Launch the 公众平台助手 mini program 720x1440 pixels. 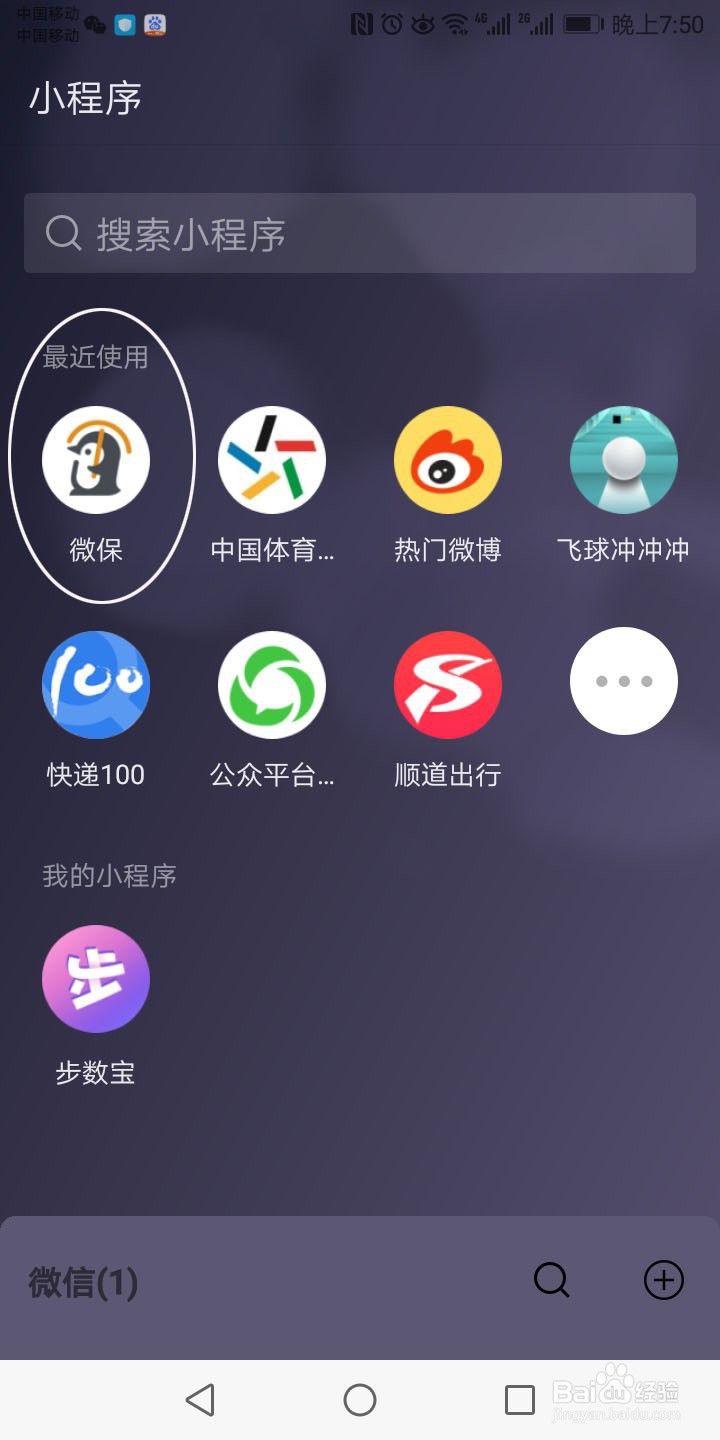pyautogui.click(x=272, y=684)
